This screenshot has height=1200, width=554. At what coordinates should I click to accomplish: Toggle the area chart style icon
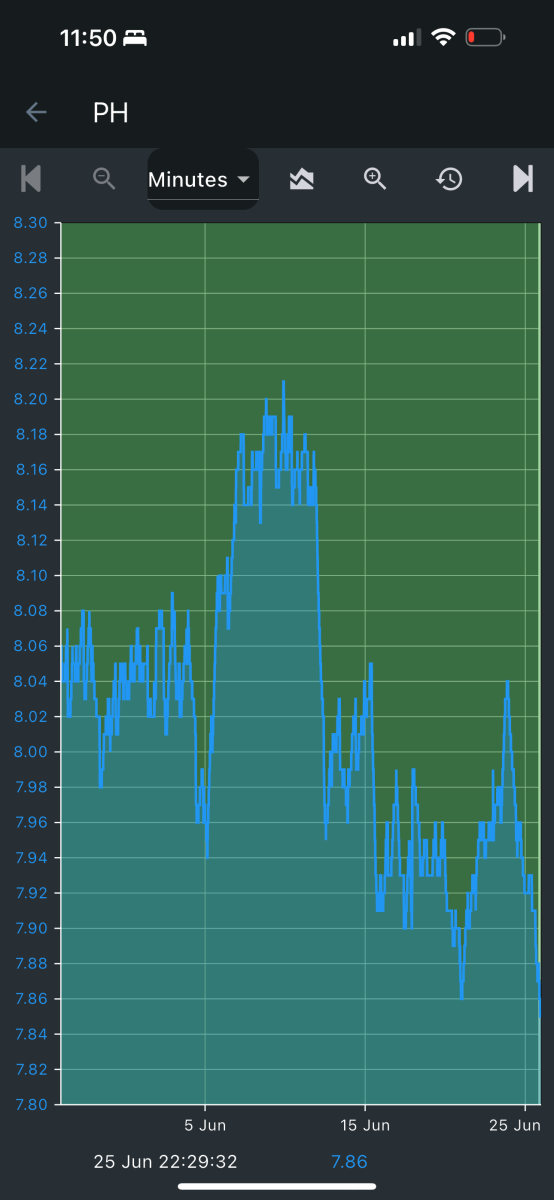click(301, 179)
